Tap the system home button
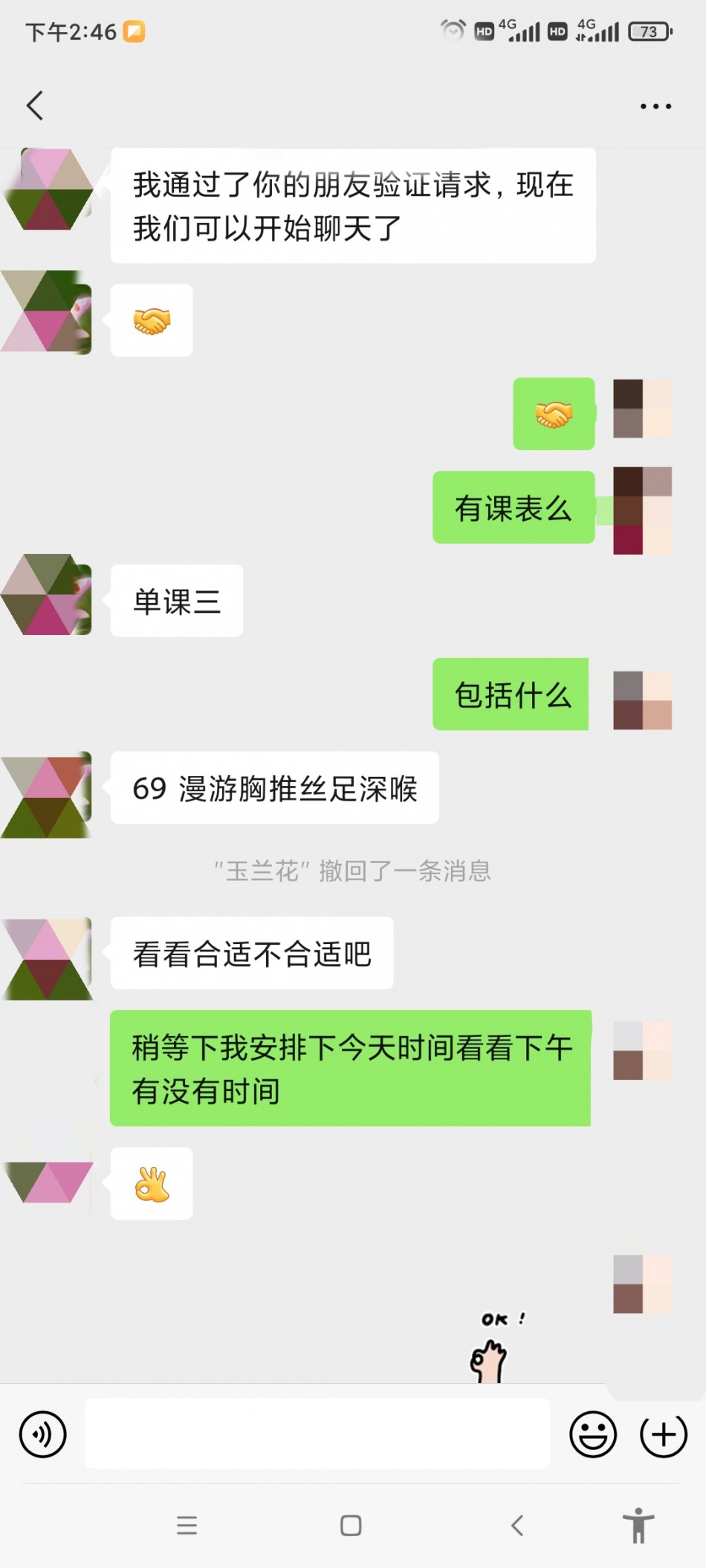The width and height of the screenshot is (706, 1568). click(351, 1526)
